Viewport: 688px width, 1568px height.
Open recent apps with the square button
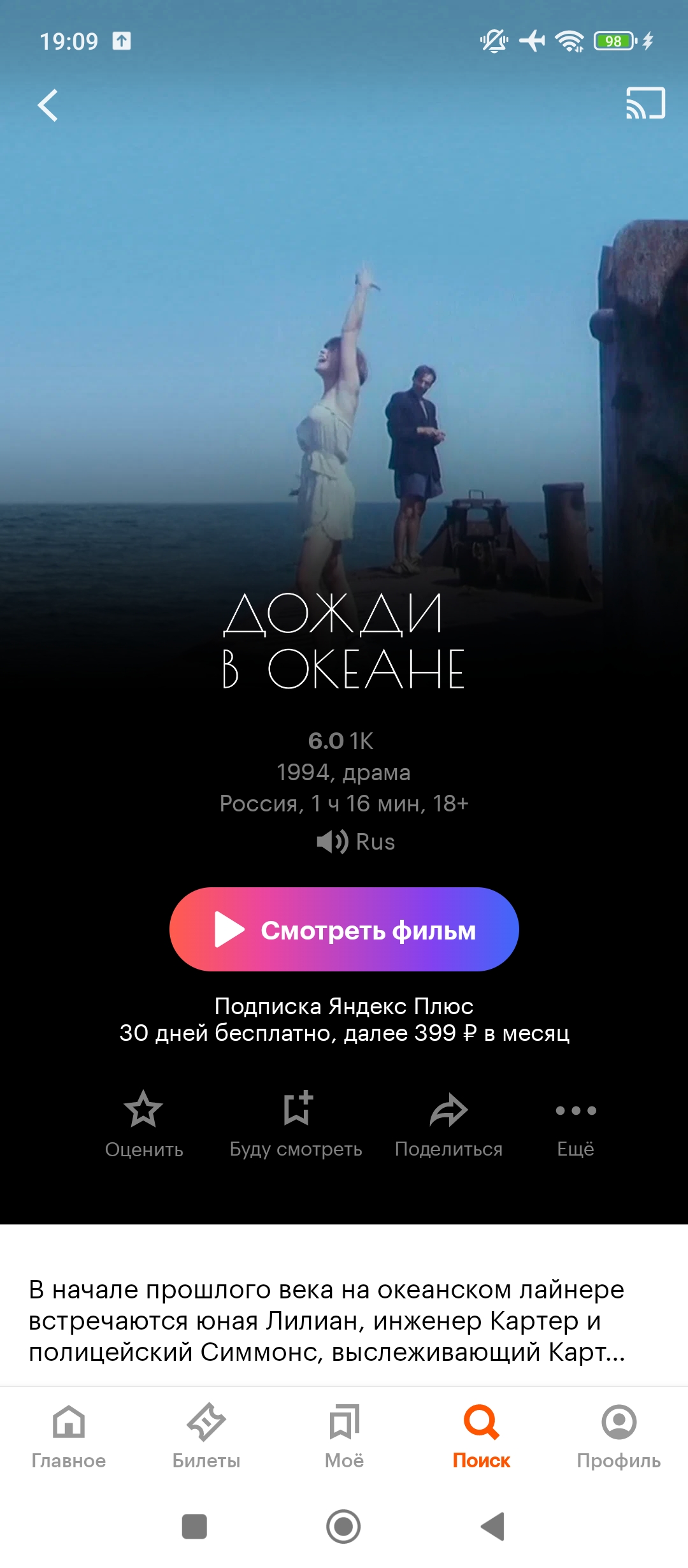click(194, 1527)
